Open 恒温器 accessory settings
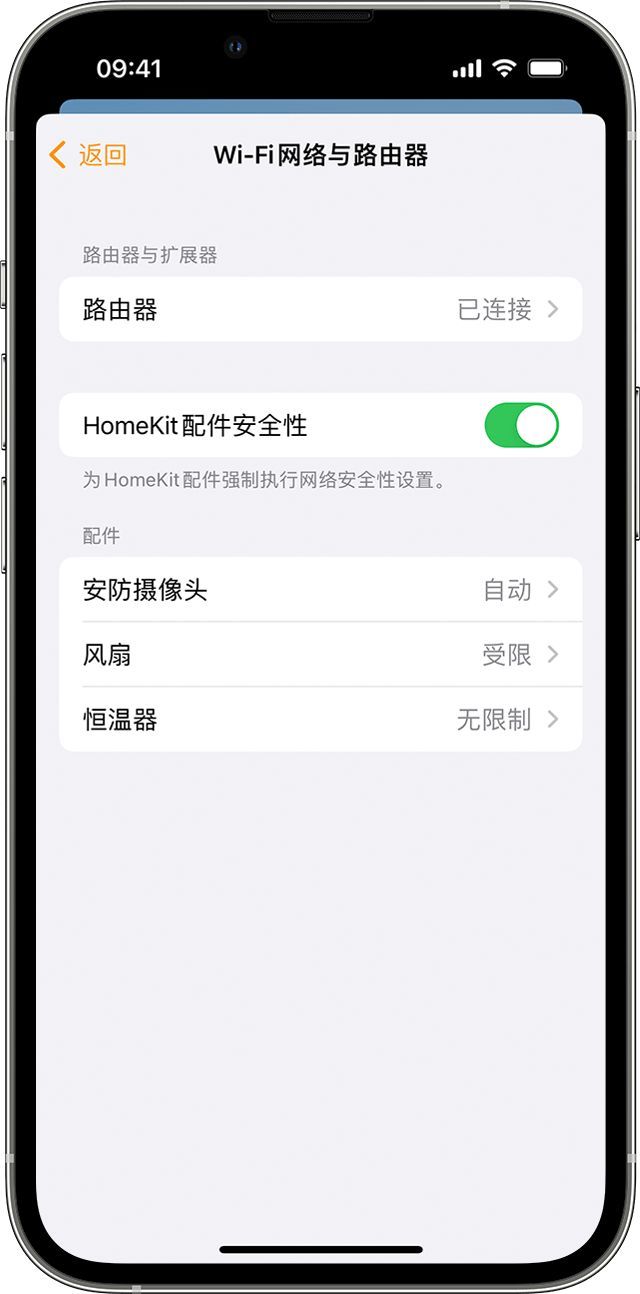The height and width of the screenshot is (1294, 640). (320, 720)
